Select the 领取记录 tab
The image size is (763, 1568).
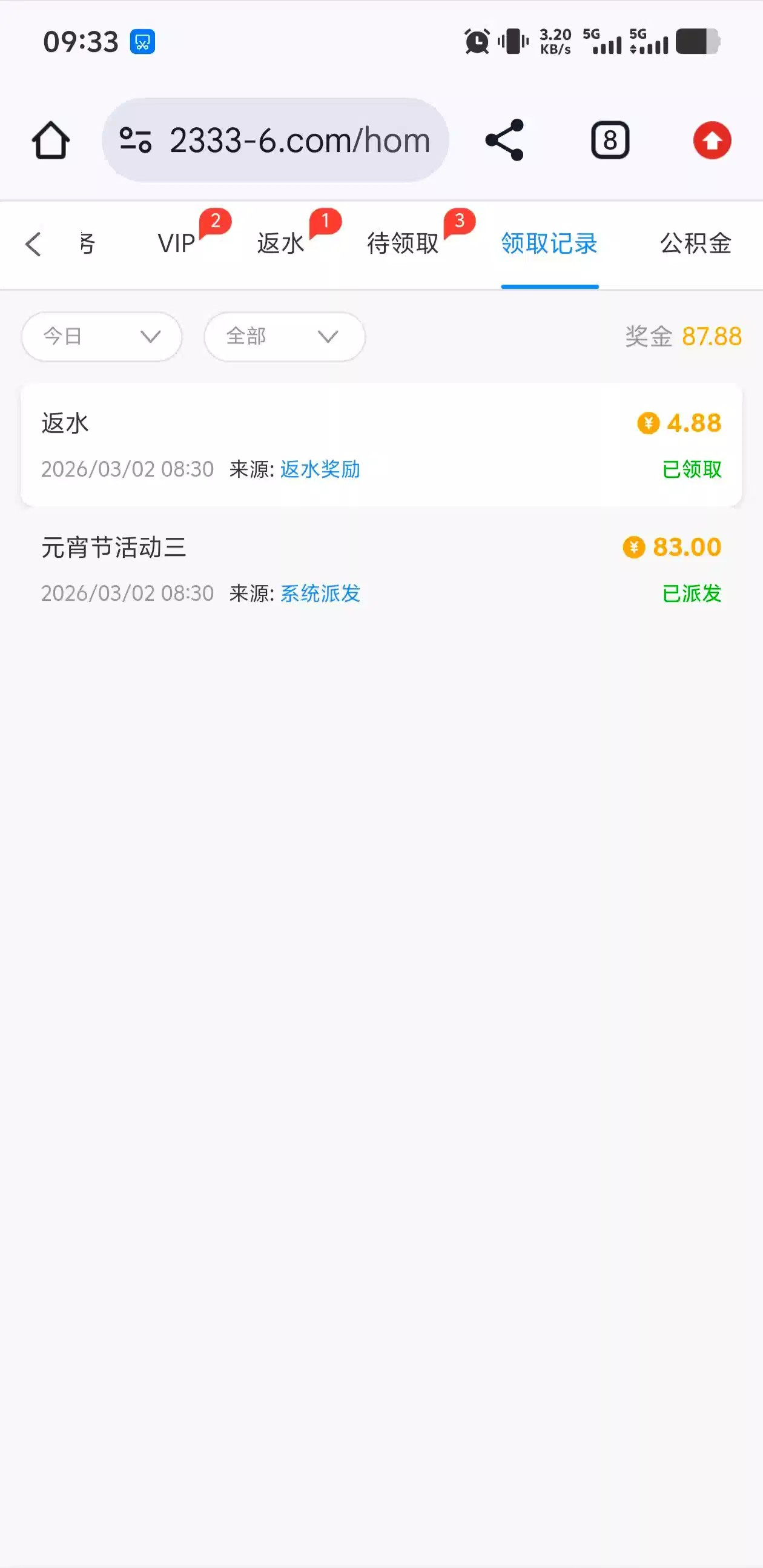click(549, 244)
